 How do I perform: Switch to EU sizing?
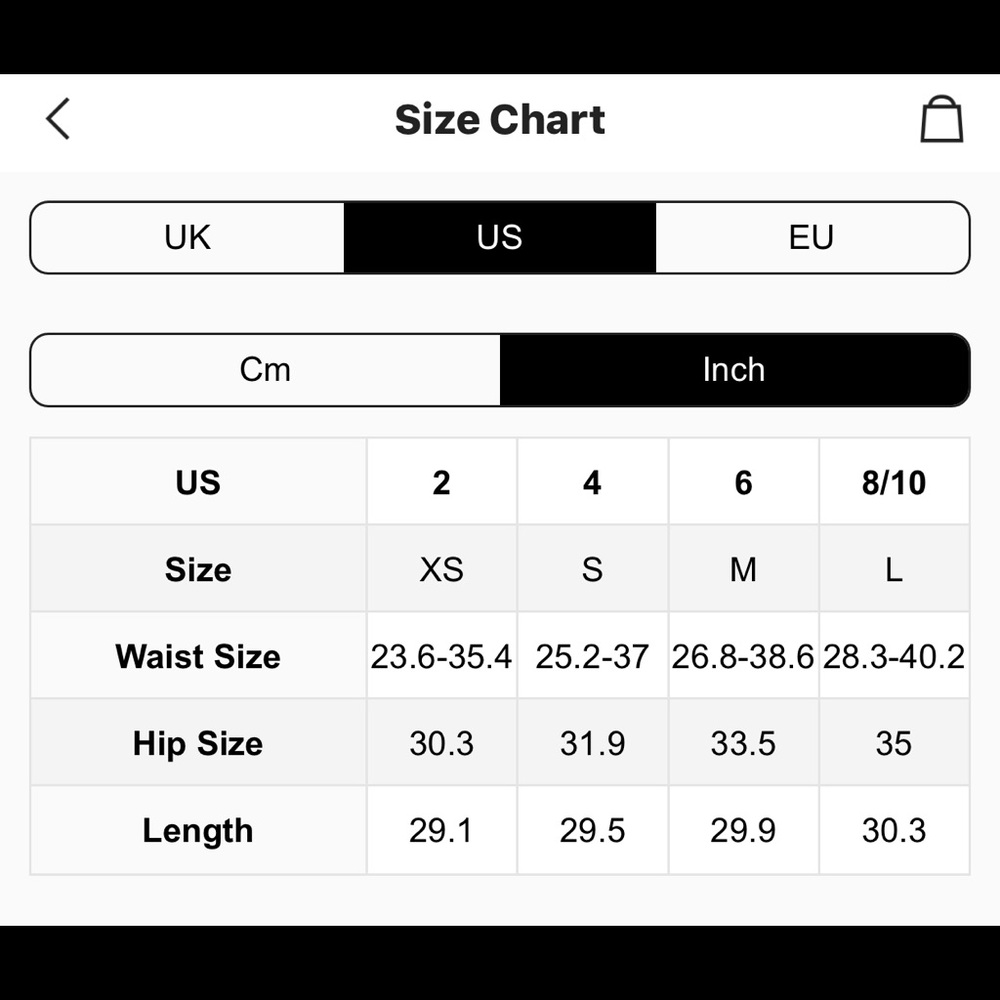(811, 238)
